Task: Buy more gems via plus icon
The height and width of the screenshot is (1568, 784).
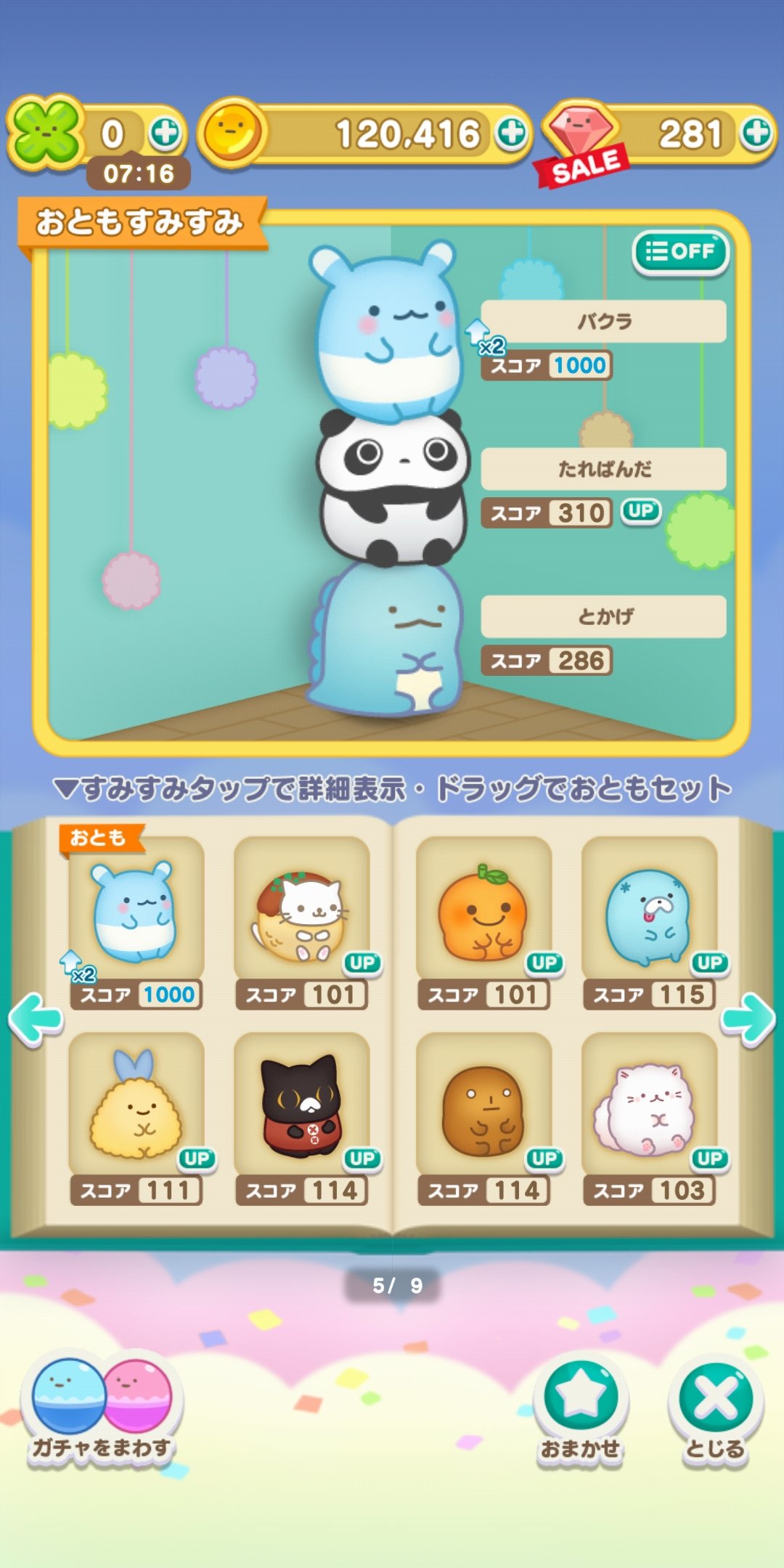Action: [x=757, y=133]
